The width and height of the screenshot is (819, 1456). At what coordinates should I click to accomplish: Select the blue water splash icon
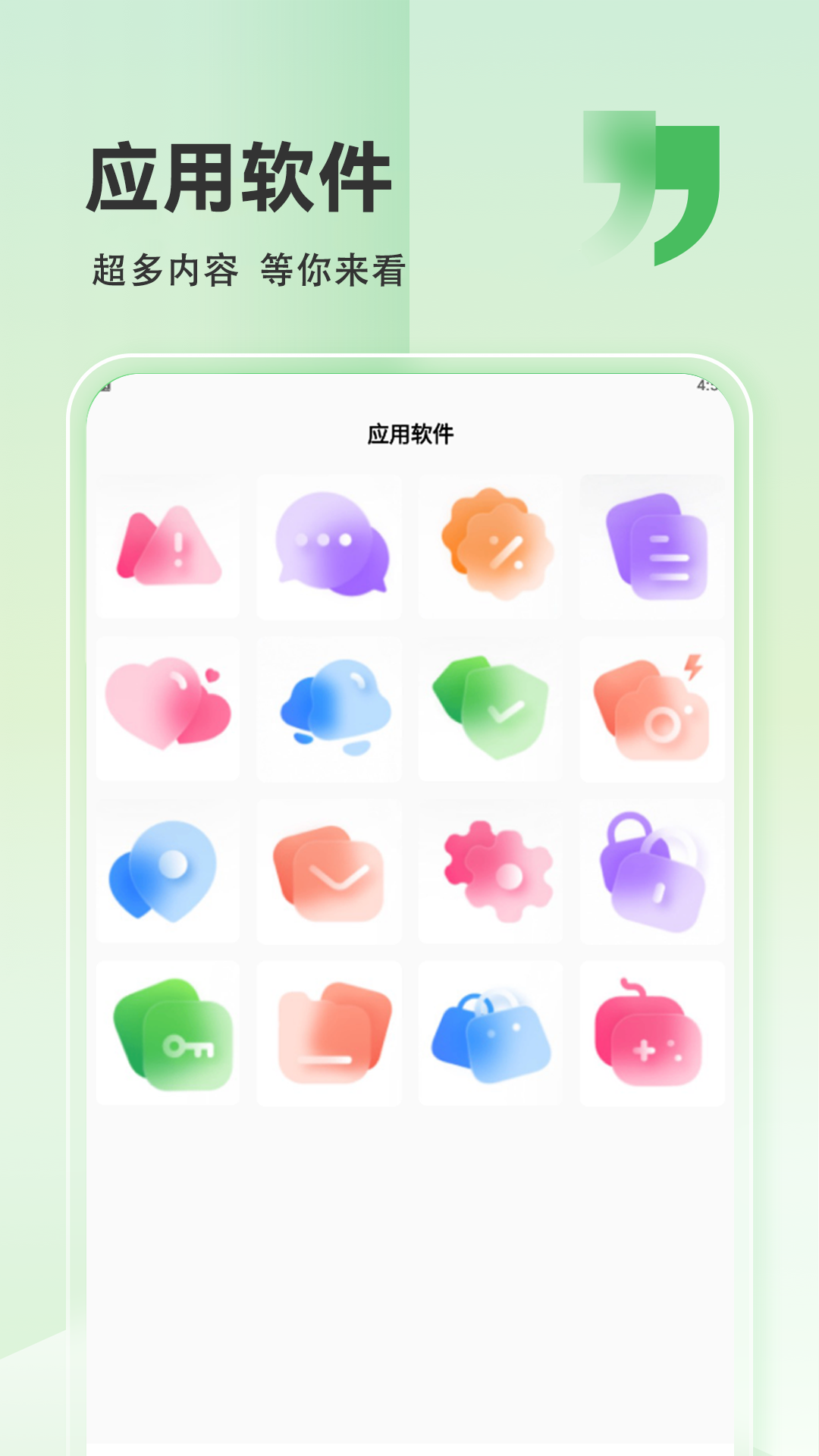point(328,709)
